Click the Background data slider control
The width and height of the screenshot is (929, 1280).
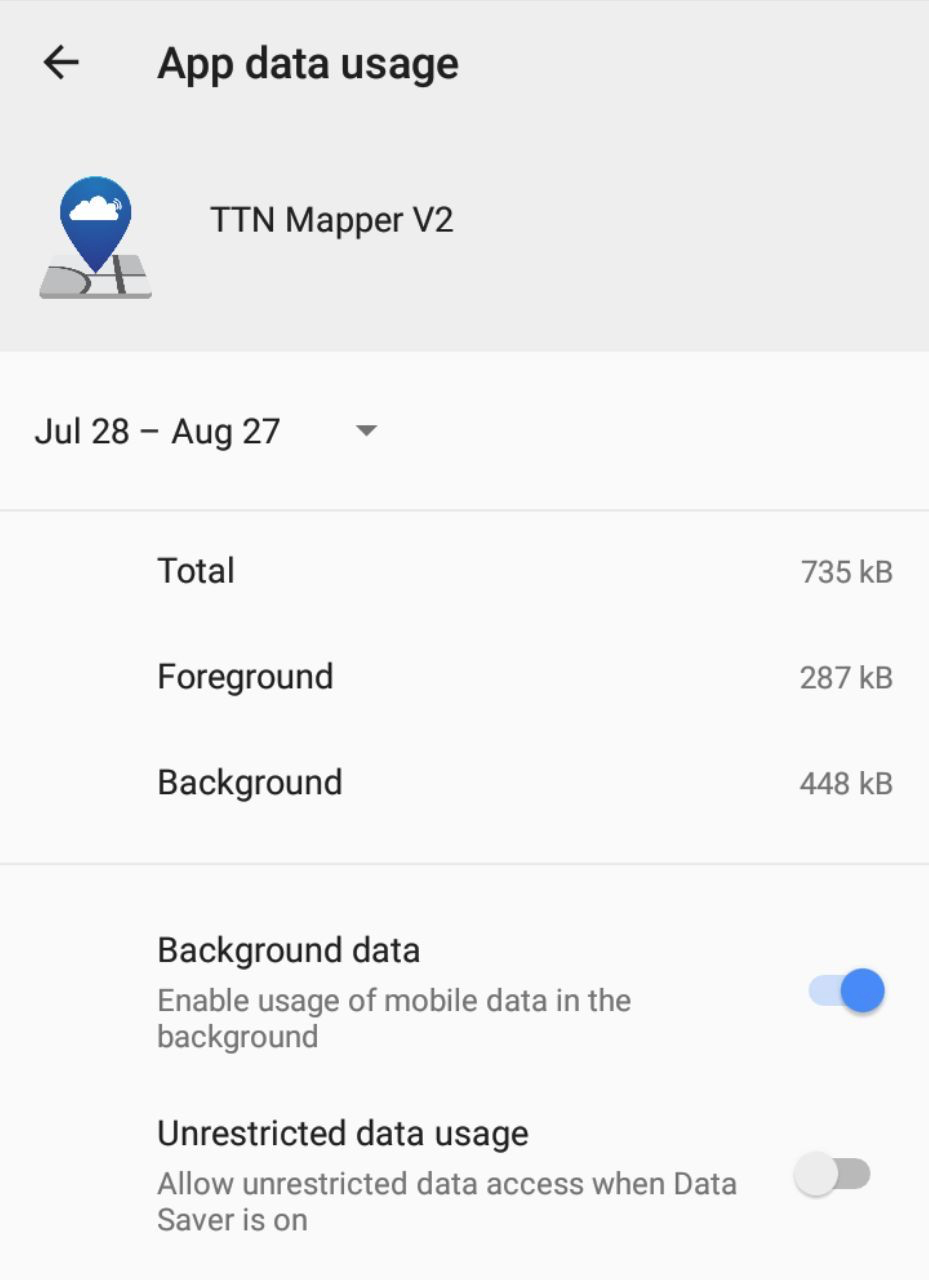point(843,990)
